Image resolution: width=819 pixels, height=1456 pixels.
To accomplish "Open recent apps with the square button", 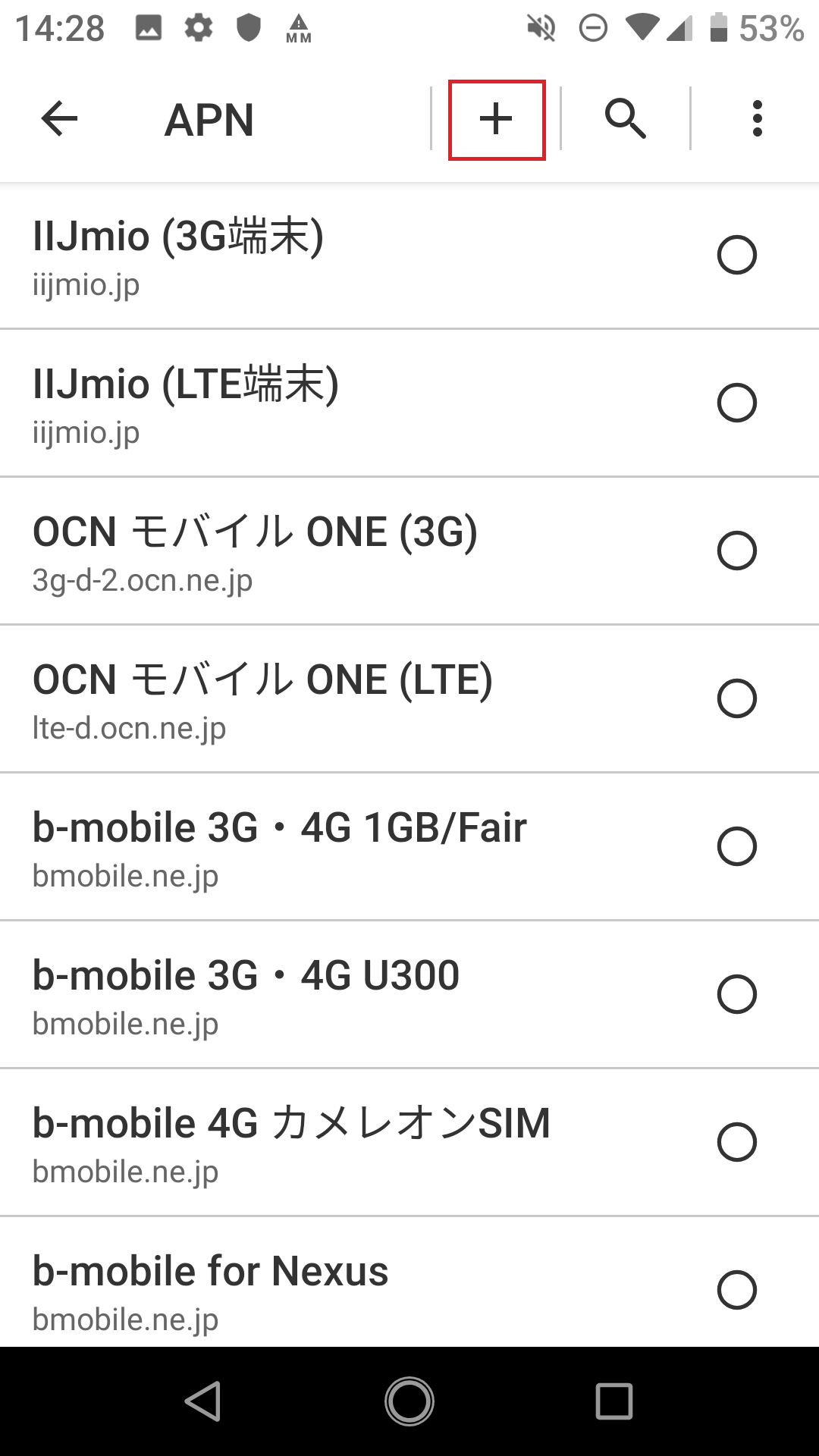I will click(614, 1401).
